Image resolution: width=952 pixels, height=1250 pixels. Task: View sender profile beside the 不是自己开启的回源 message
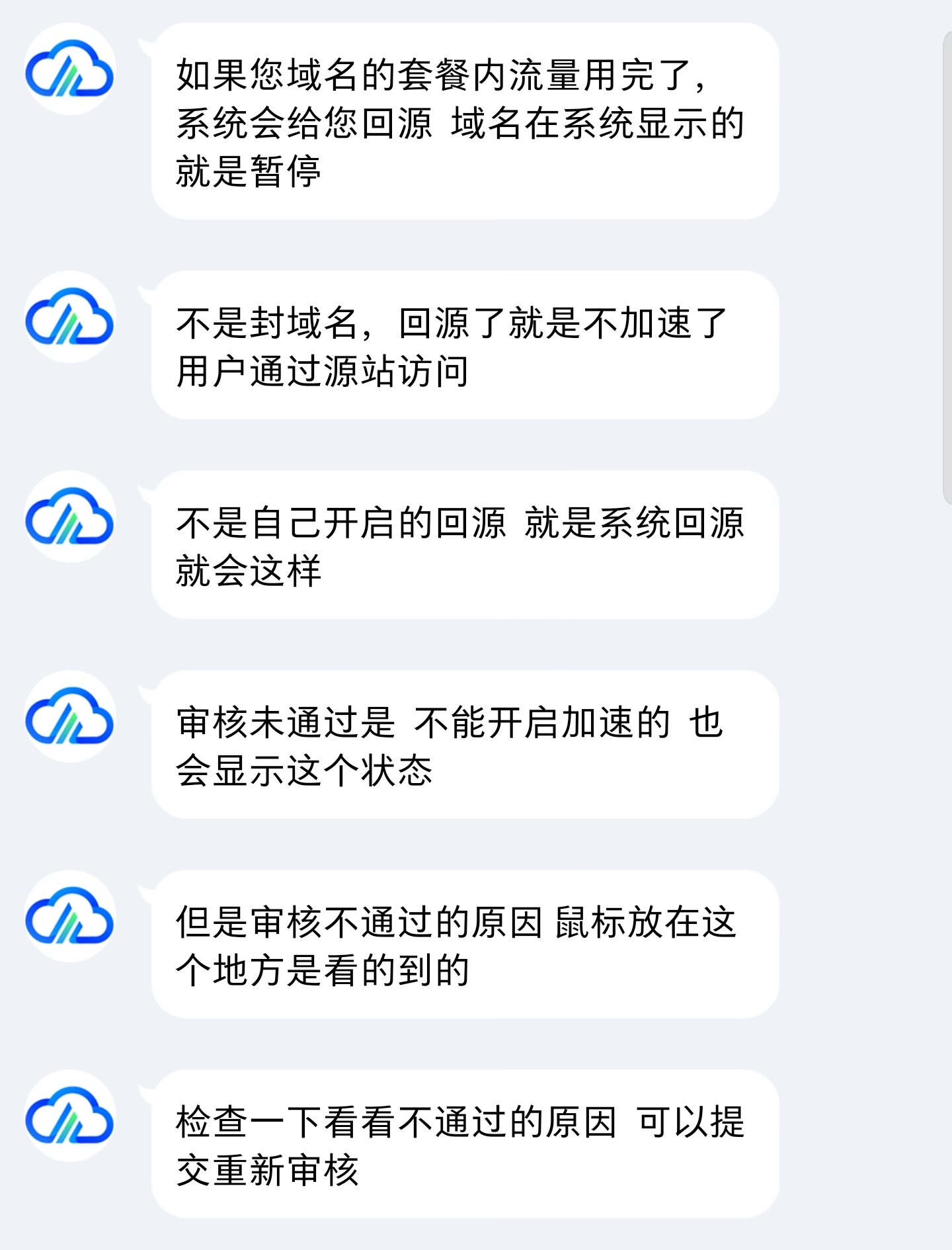pos(69,517)
